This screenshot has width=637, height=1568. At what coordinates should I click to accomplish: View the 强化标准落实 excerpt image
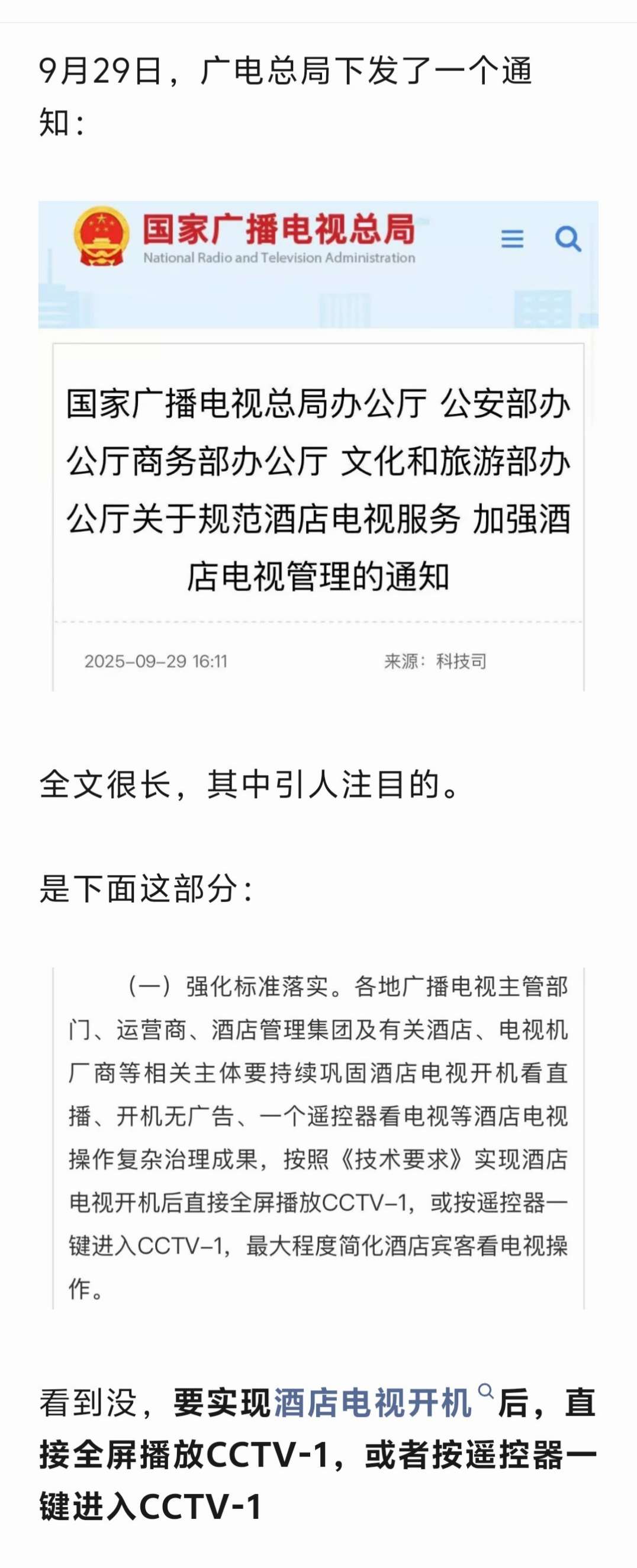[317, 1137]
